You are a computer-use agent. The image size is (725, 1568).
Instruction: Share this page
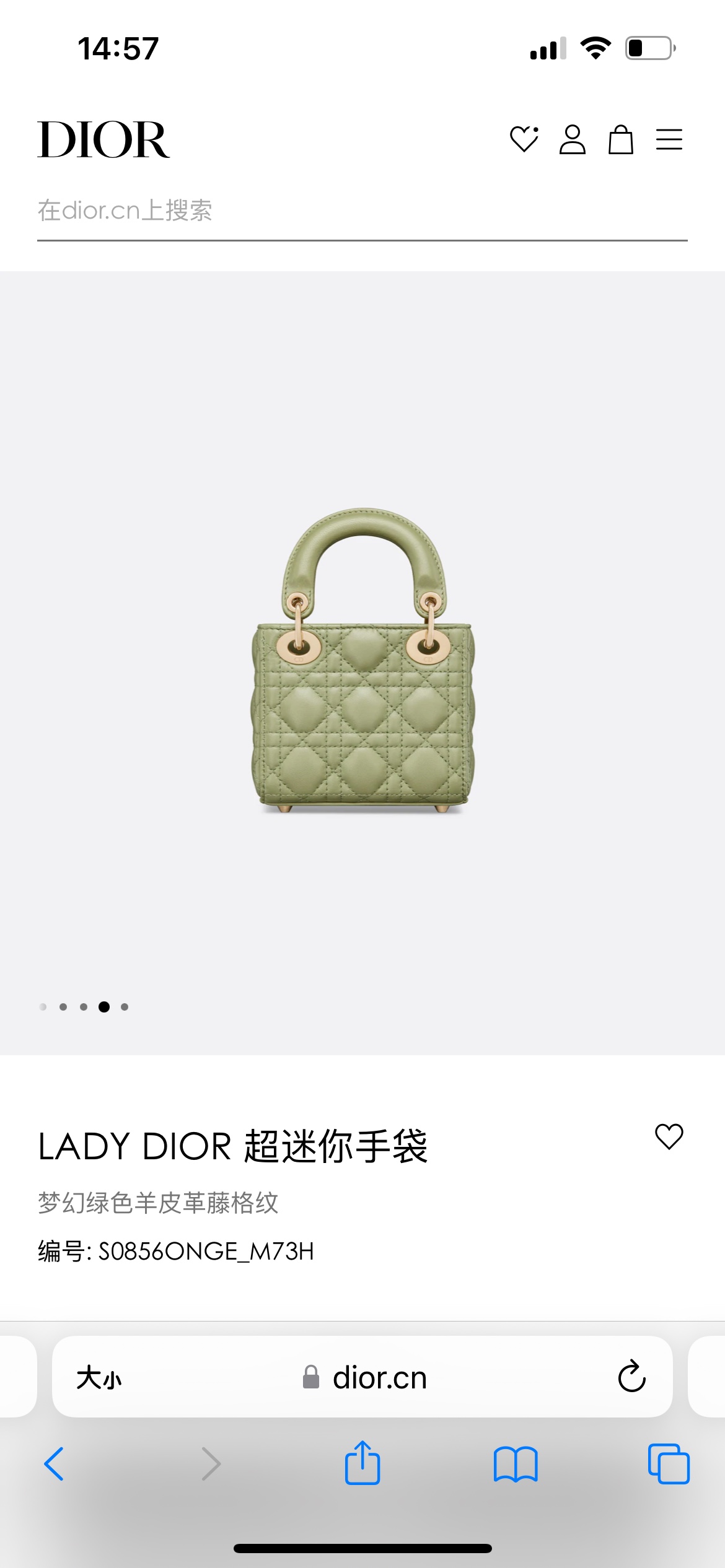click(x=362, y=1463)
